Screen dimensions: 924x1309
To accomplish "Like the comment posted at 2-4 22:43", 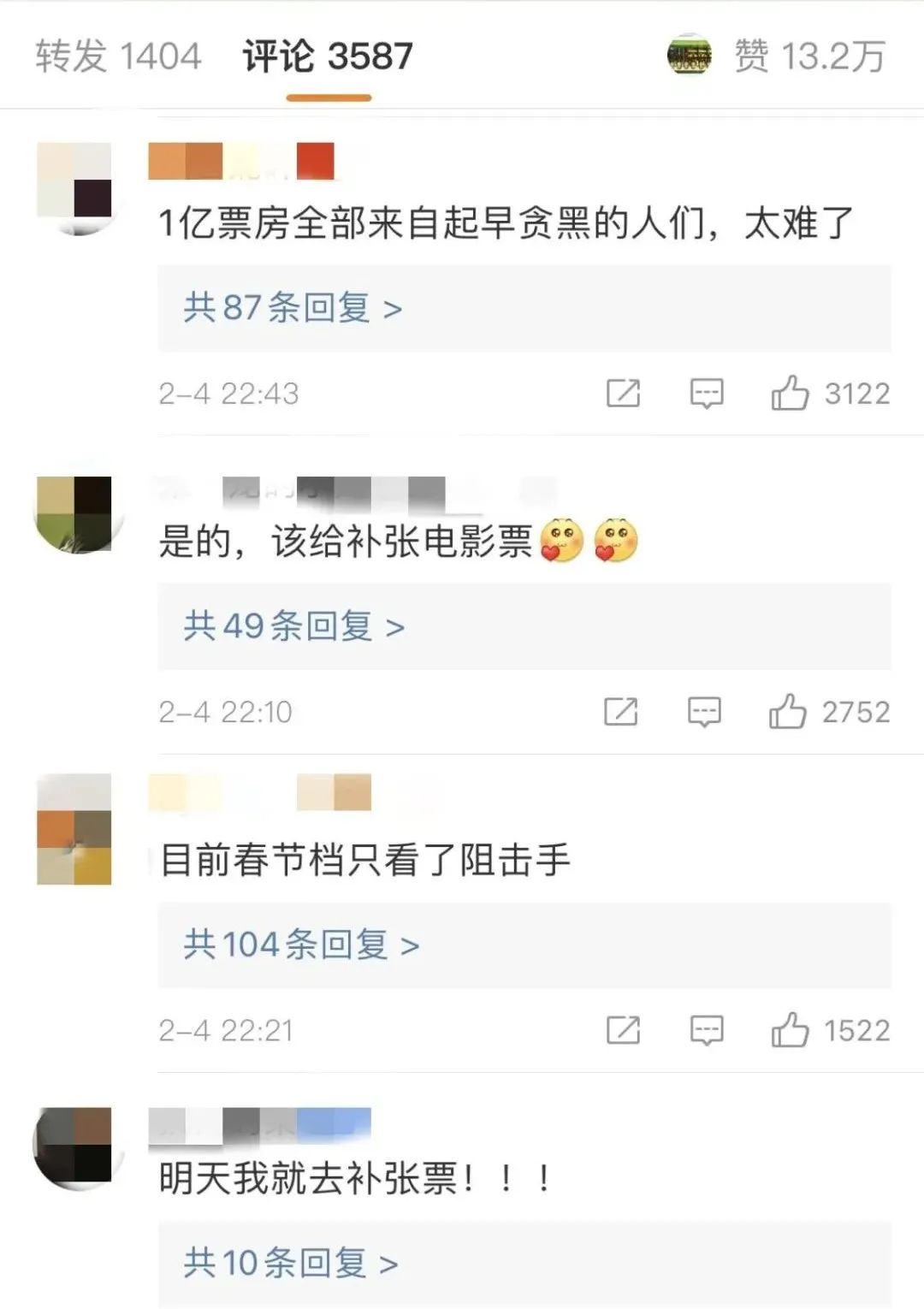I will coord(790,394).
